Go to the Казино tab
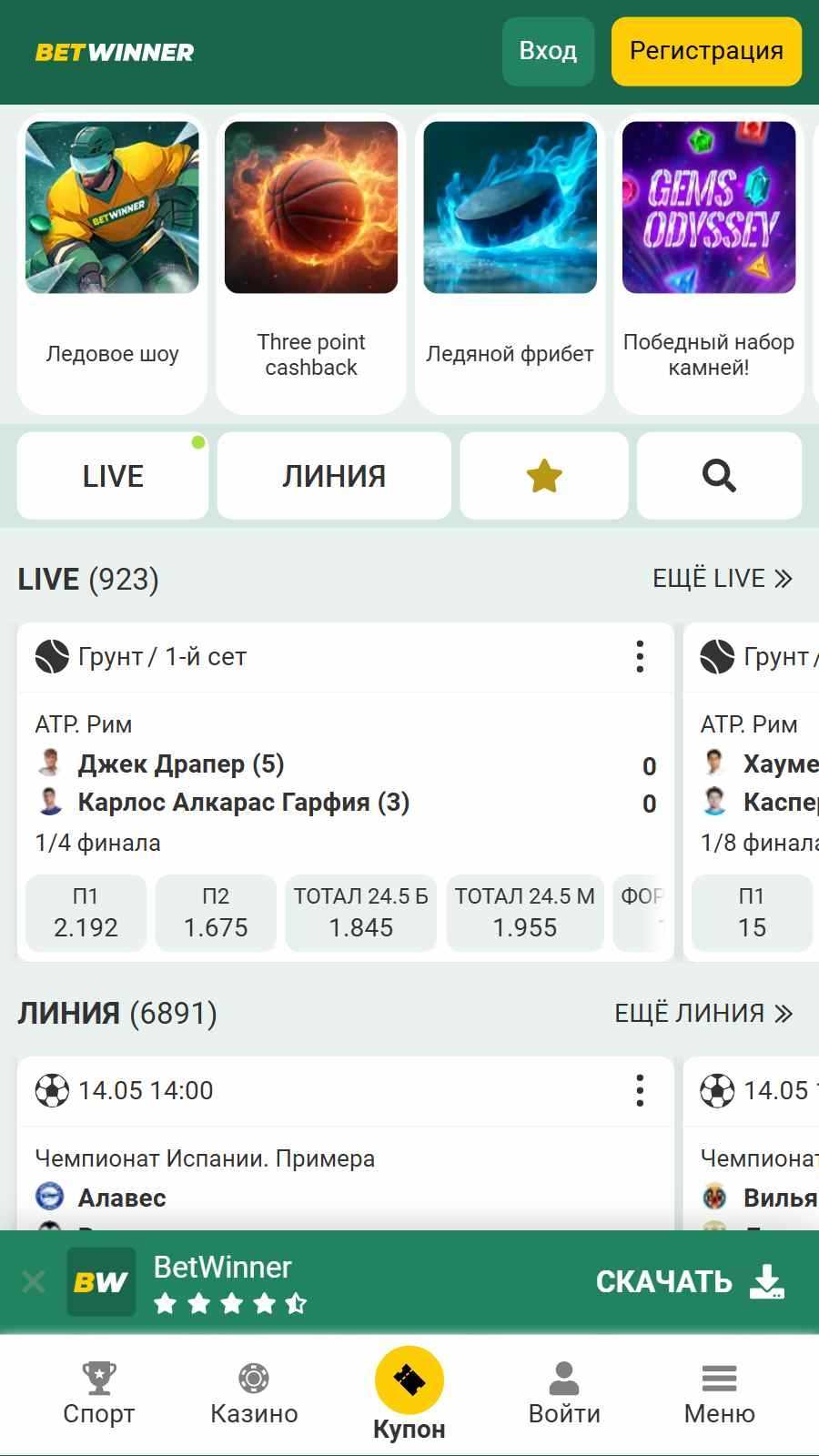Image resolution: width=819 pixels, height=1456 pixels. click(254, 1395)
